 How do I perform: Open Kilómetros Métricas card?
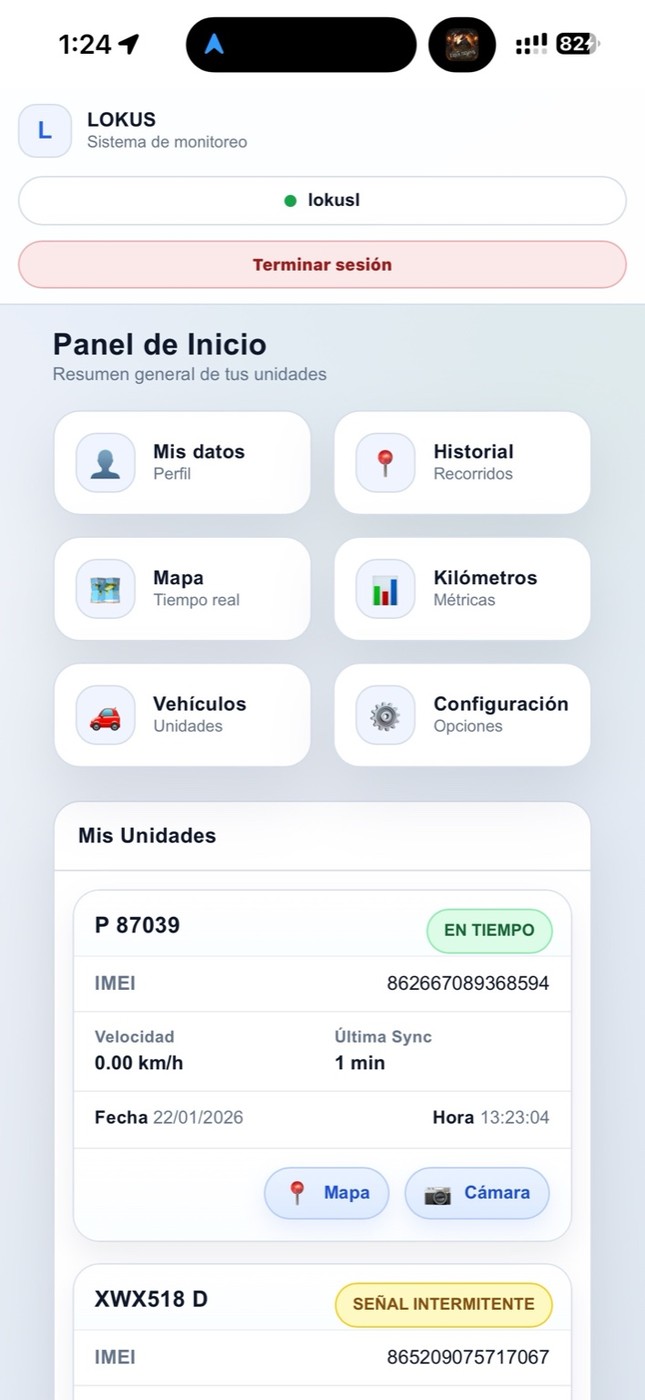click(462, 589)
